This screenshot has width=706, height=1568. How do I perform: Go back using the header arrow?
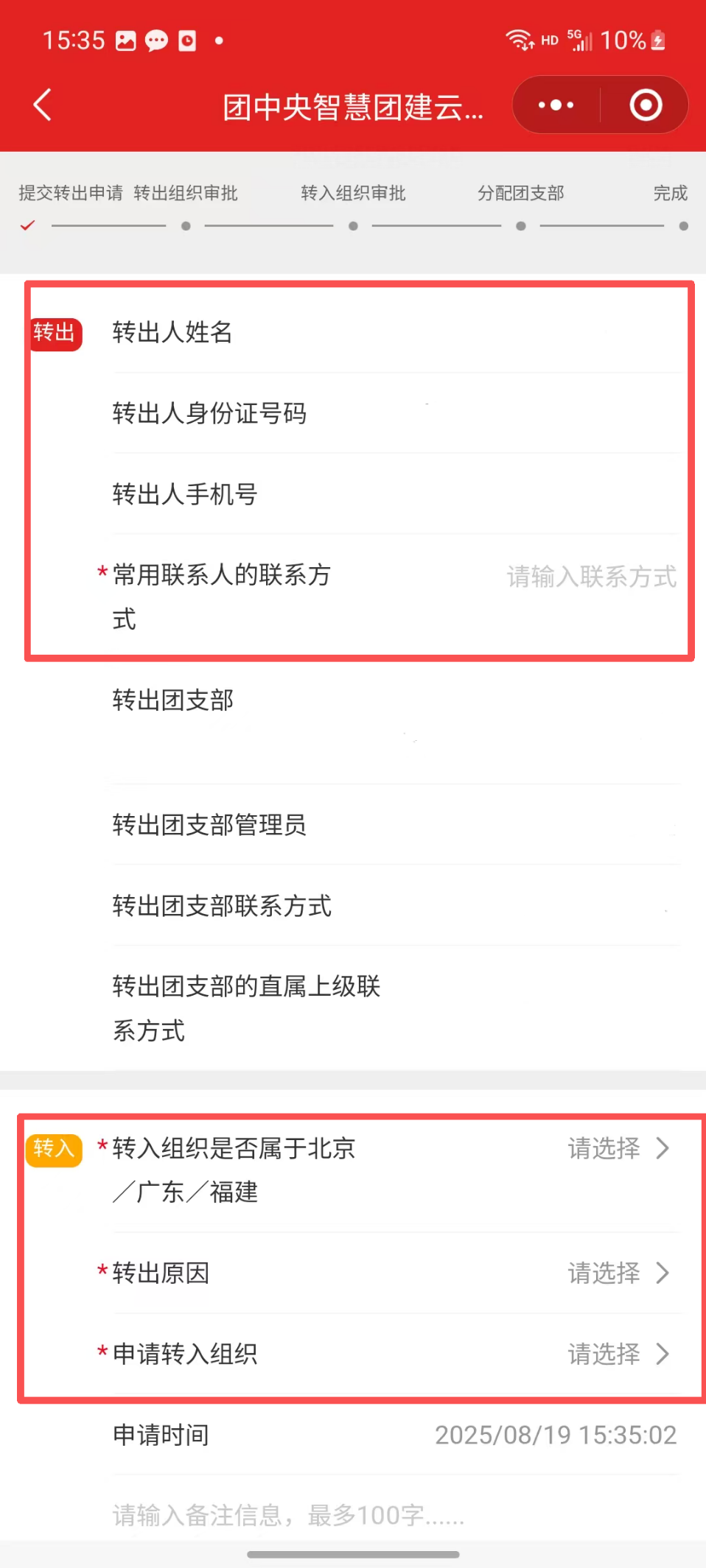click(x=43, y=105)
